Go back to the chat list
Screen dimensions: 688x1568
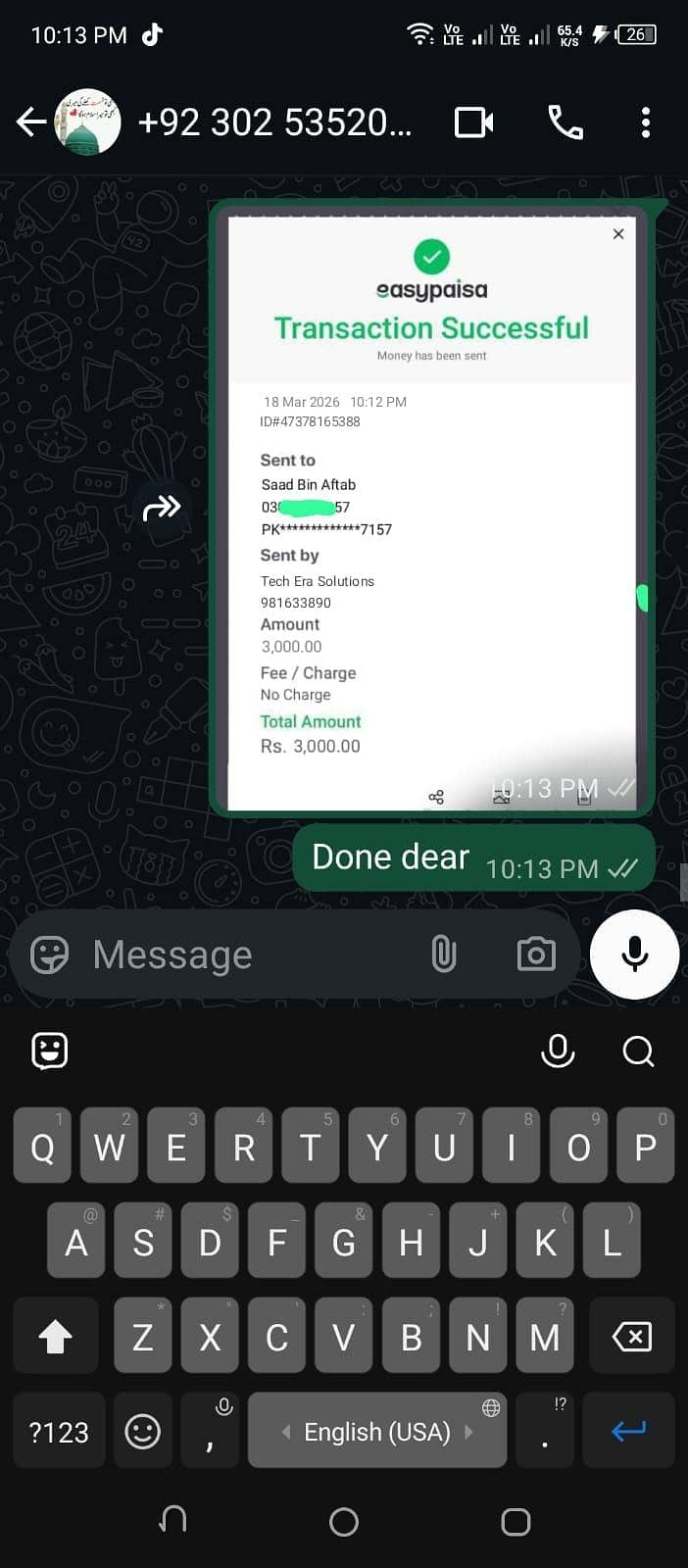[x=30, y=122]
